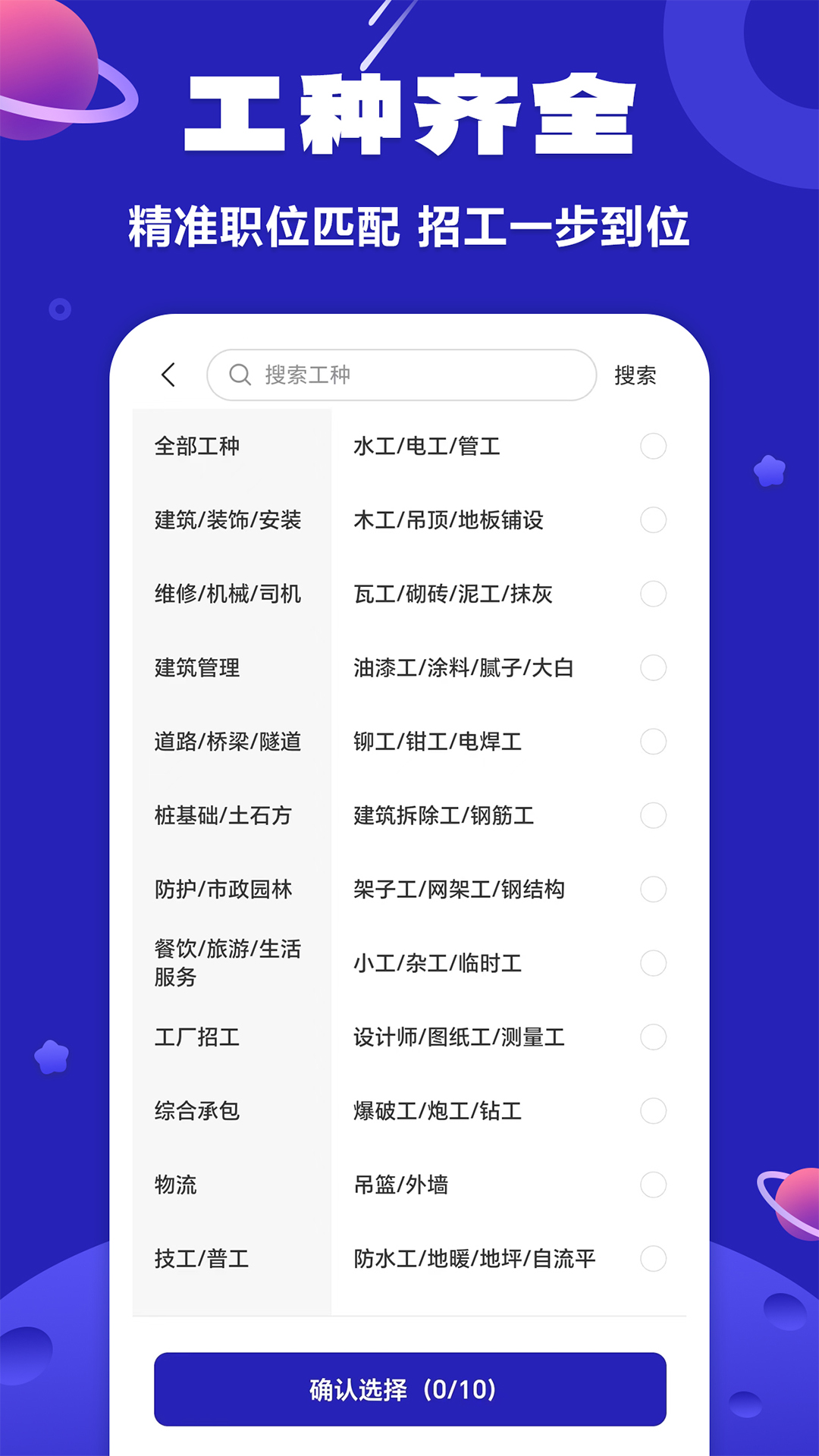This screenshot has height=1456, width=819.
Task: Switch to the 建筑/装饰/安装 category
Action: coord(227,520)
